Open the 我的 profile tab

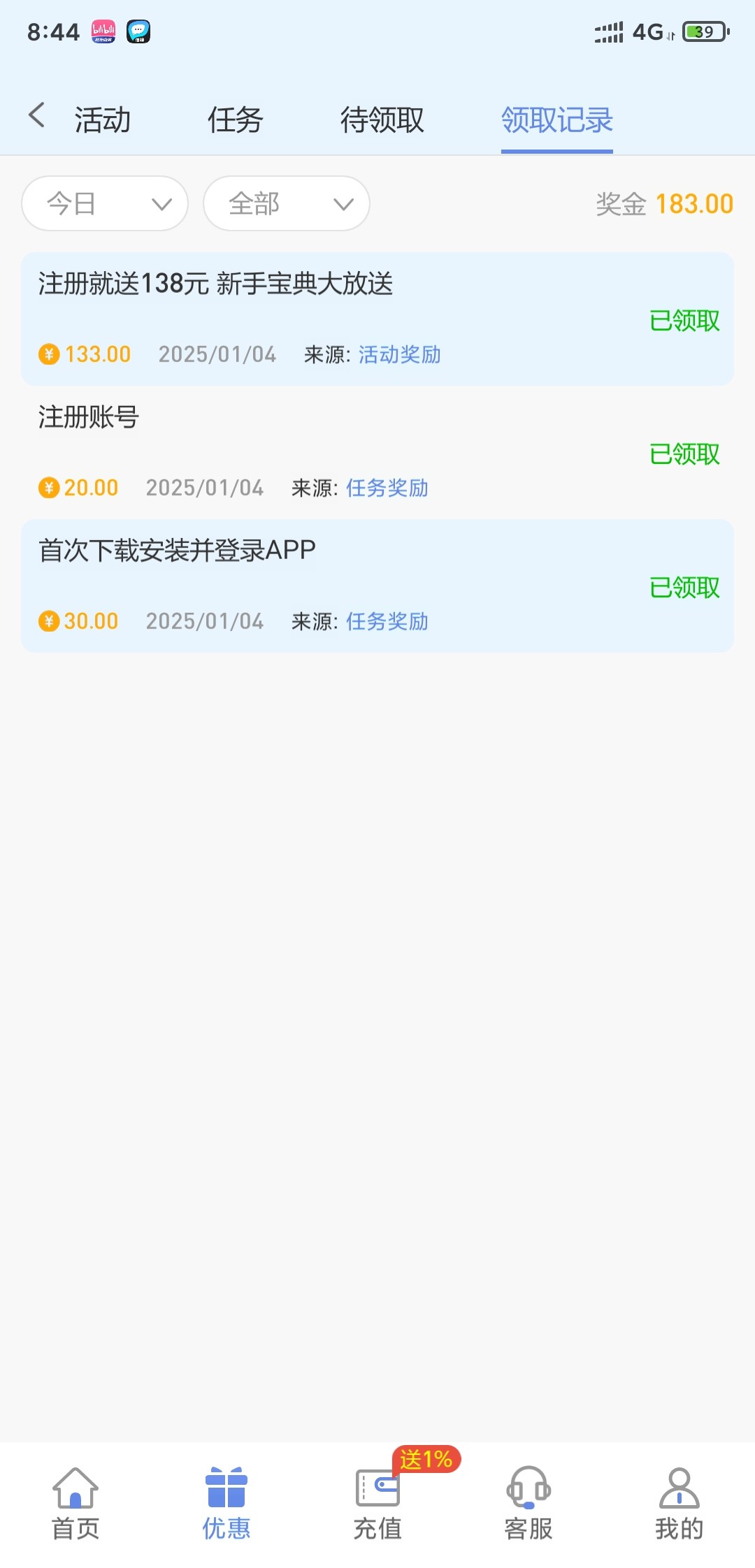pyautogui.click(x=679, y=1504)
